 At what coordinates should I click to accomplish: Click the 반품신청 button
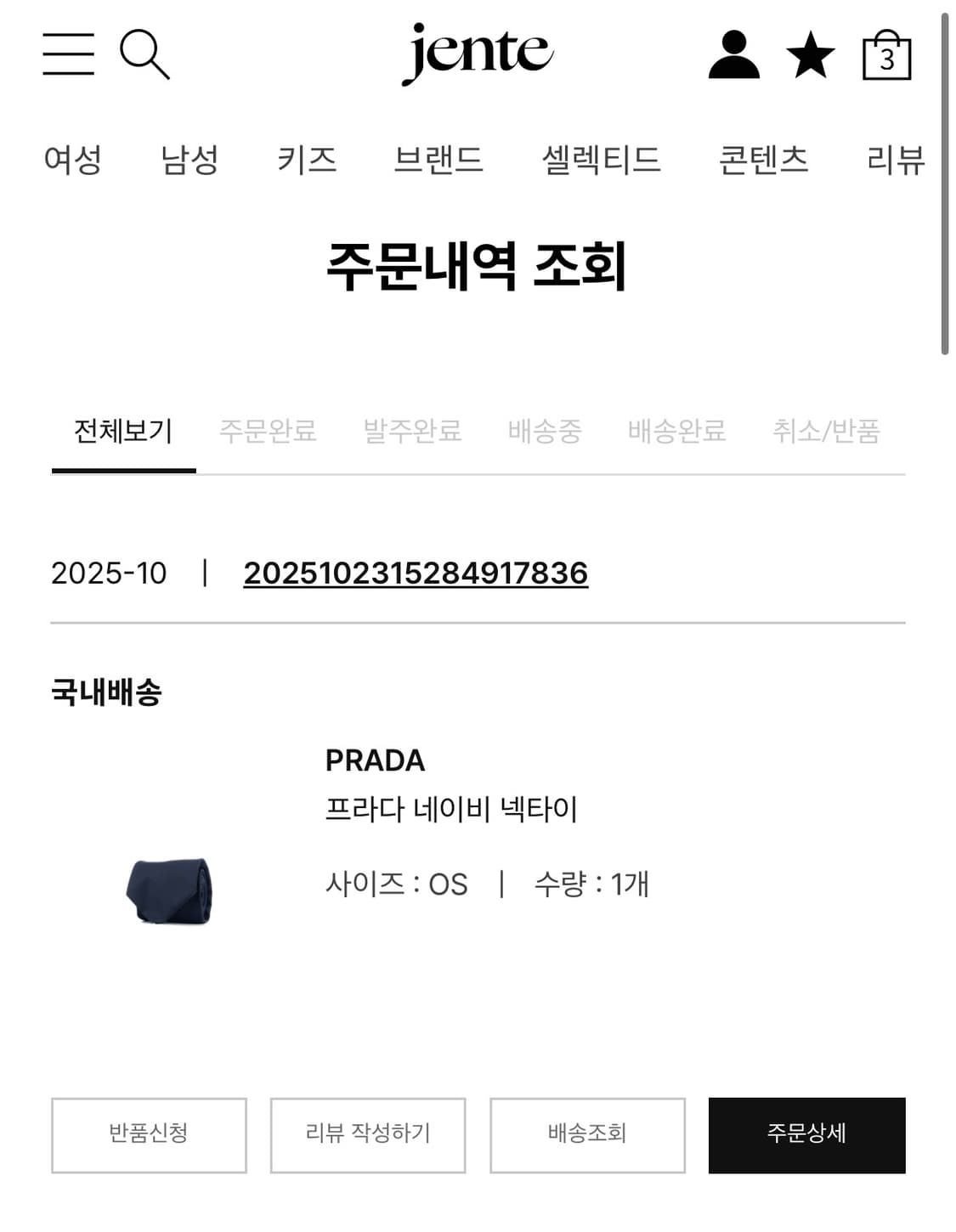(x=148, y=1133)
